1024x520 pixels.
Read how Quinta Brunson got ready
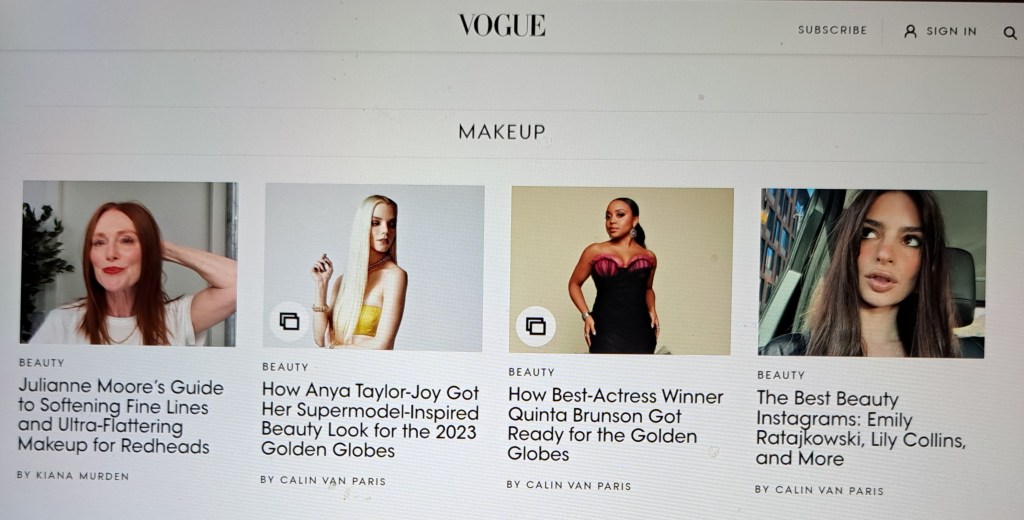tap(615, 425)
